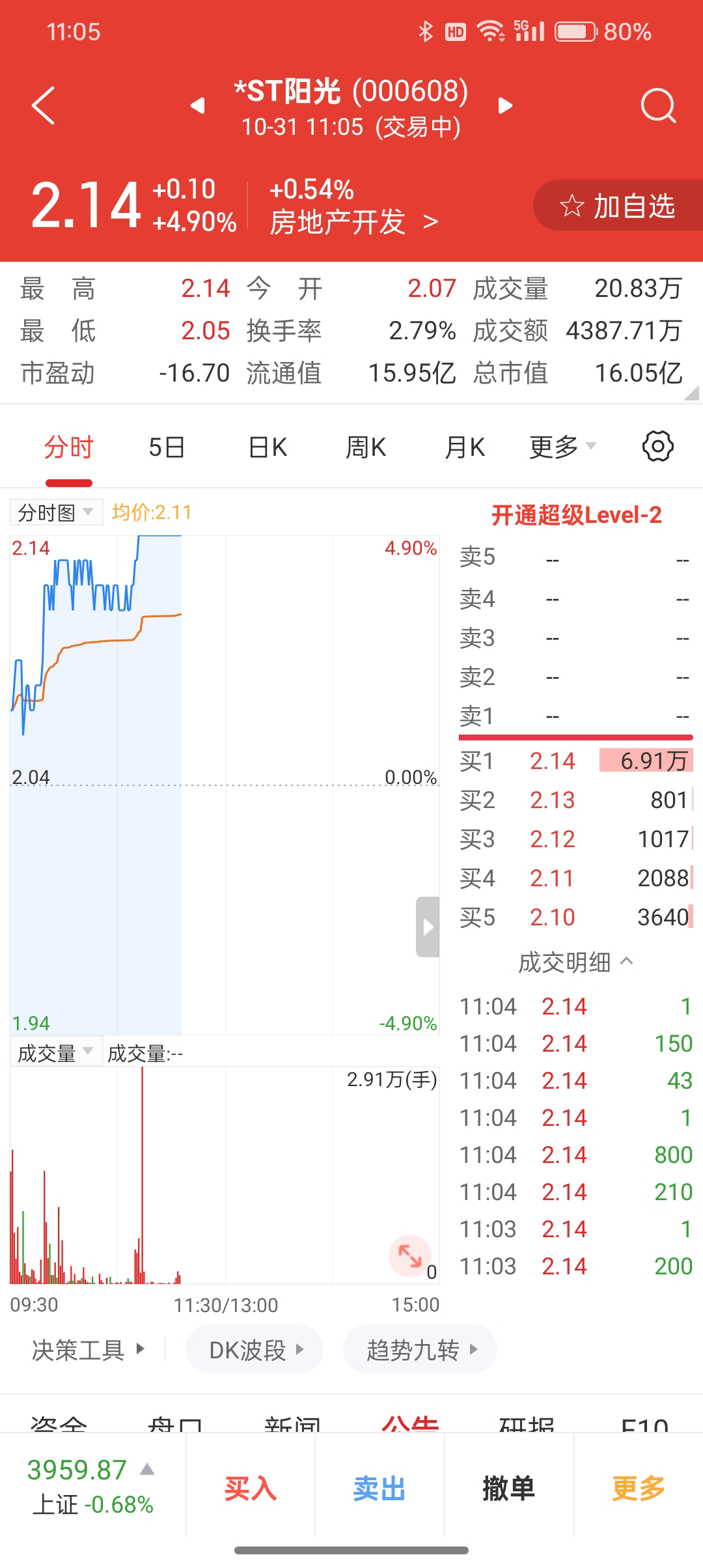Image resolution: width=703 pixels, height=1568 pixels.
Task: Switch to the 5日 chart tab
Action: point(167,448)
